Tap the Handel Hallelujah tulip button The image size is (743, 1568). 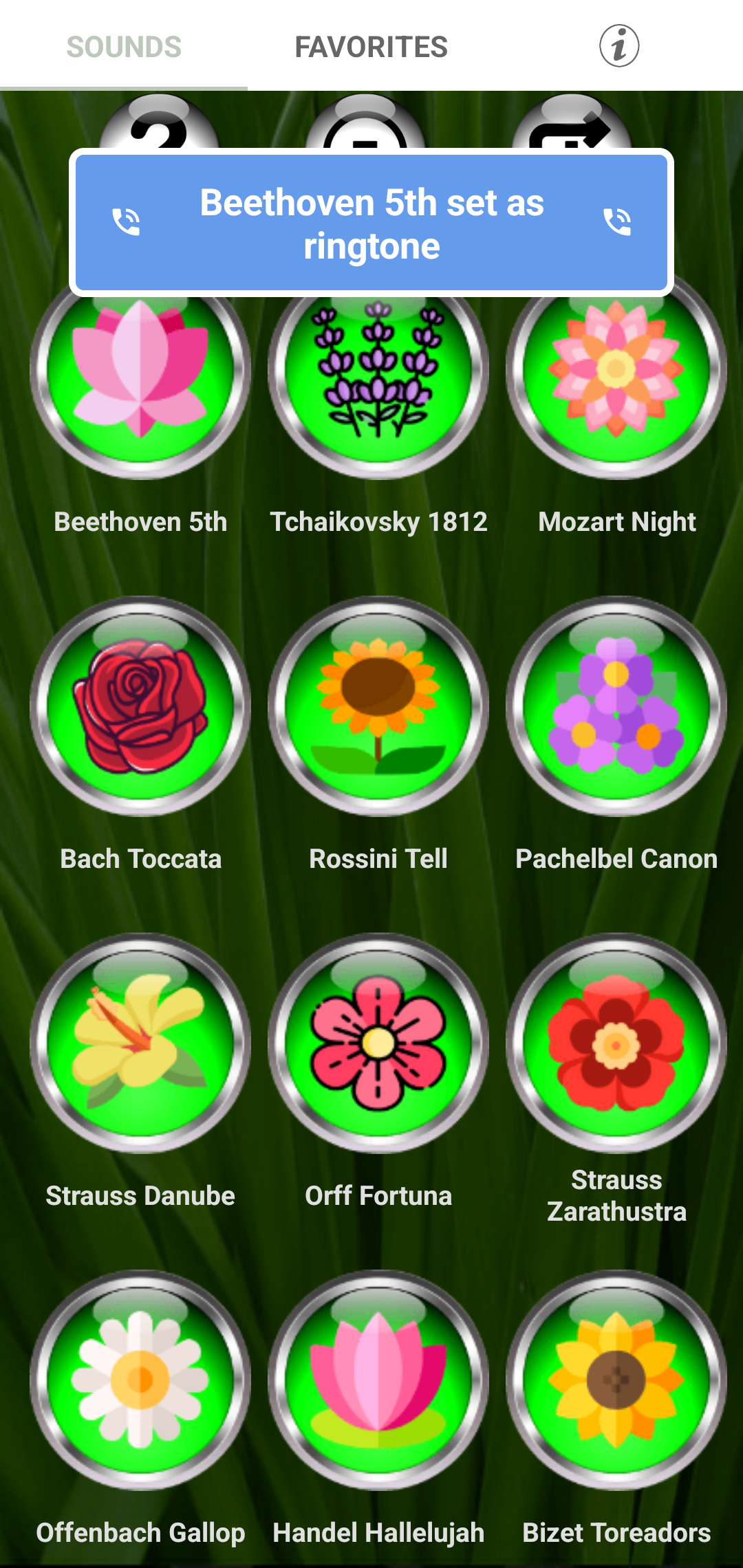pyautogui.click(x=378, y=1380)
